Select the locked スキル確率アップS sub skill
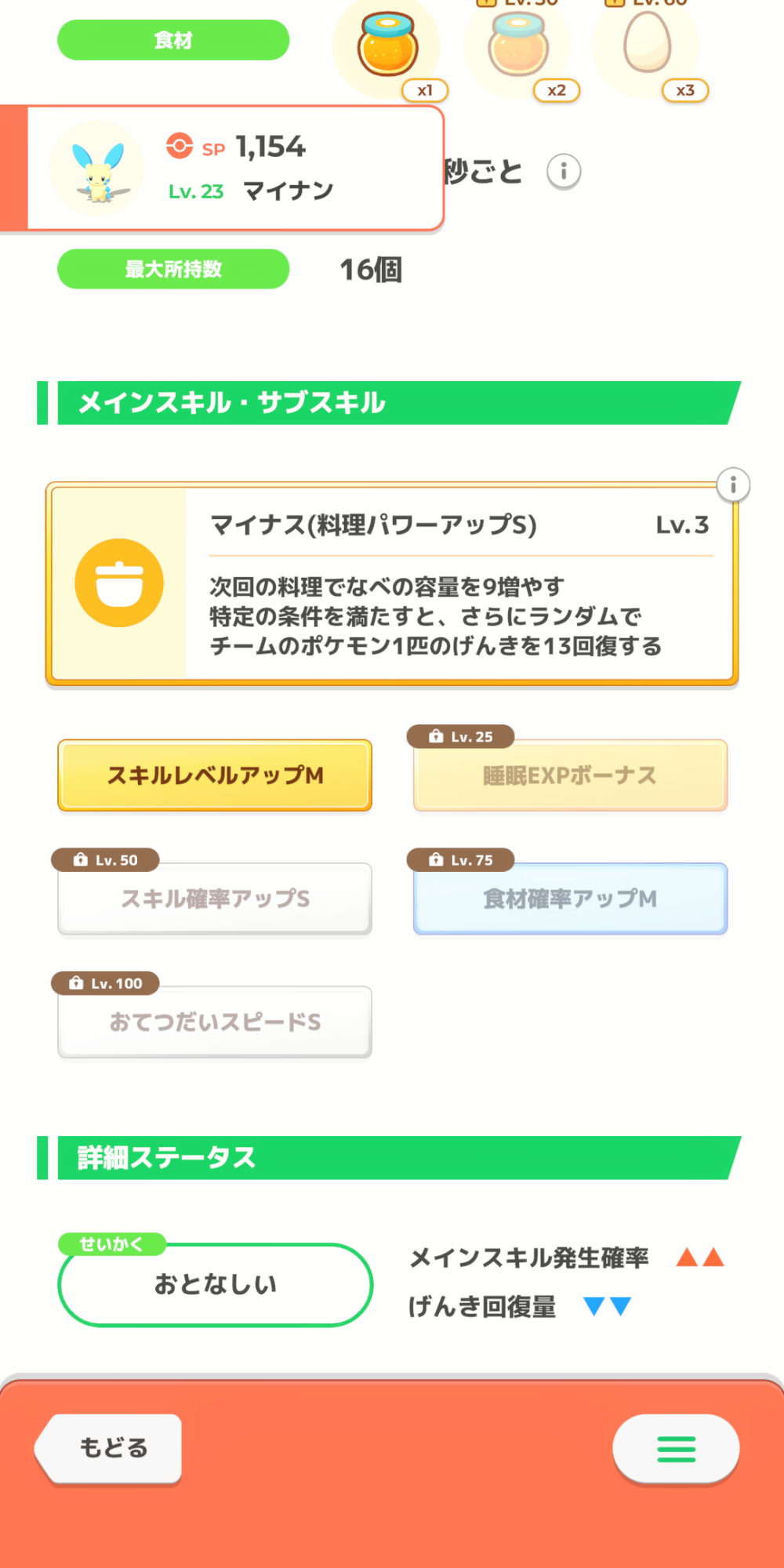784x1568 pixels. point(215,898)
